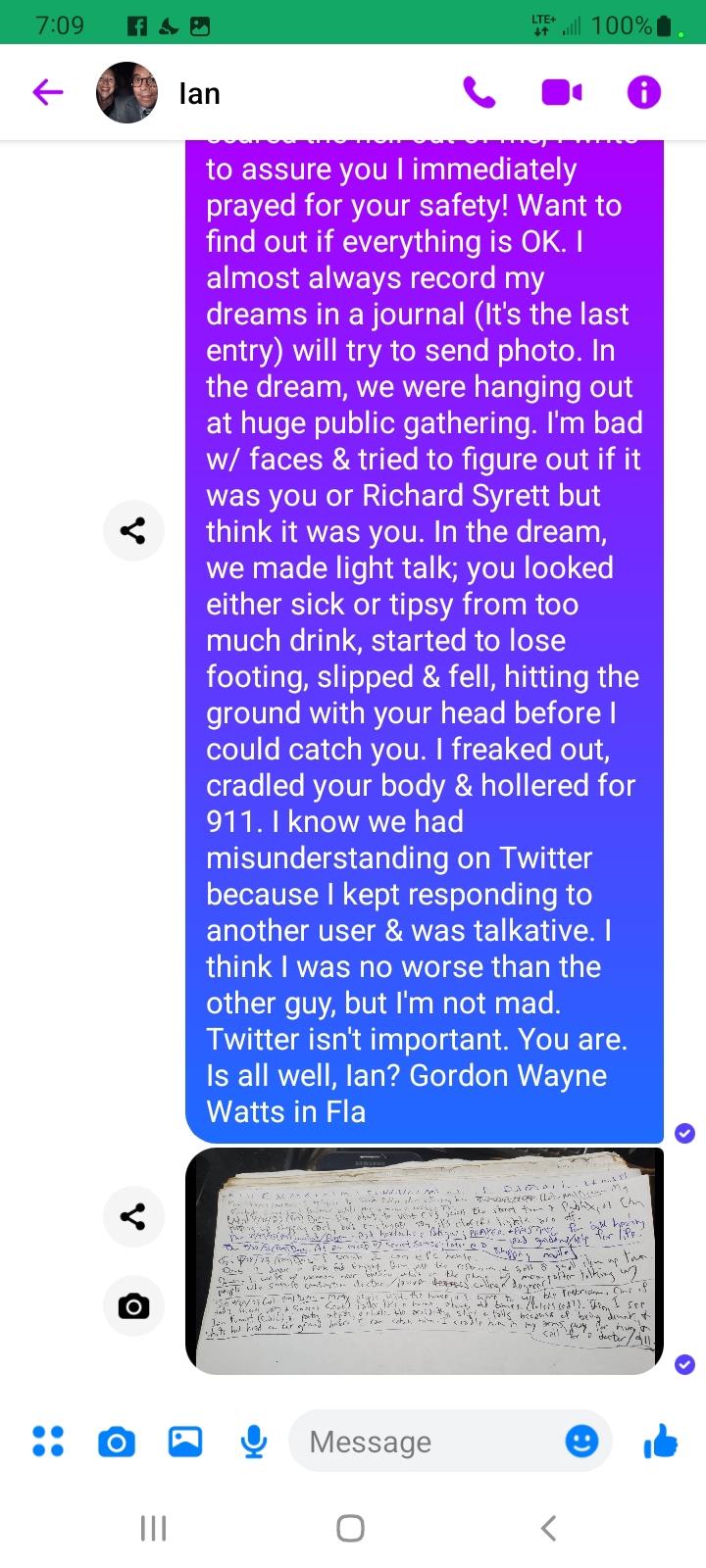Share the journal photo message

click(133, 1217)
